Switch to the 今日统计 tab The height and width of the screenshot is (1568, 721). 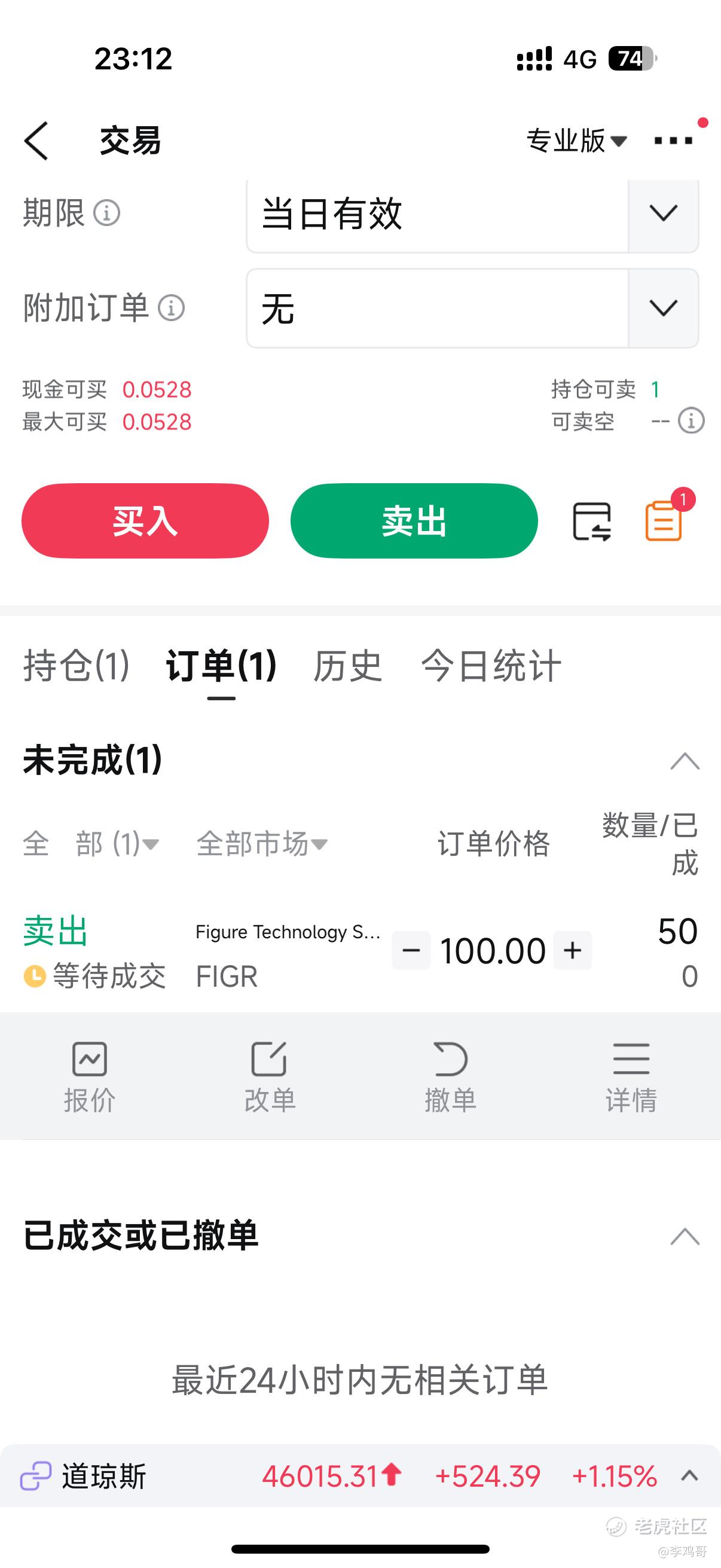[x=490, y=666]
